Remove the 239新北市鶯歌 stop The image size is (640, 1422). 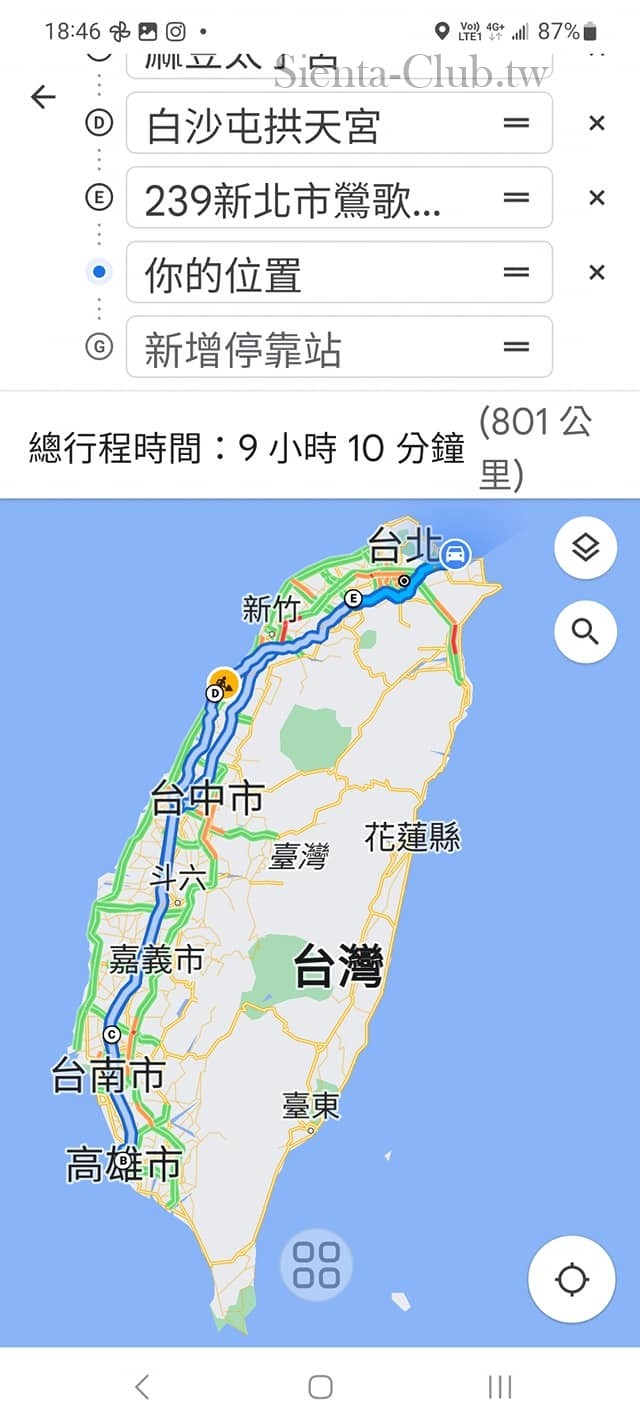596,198
